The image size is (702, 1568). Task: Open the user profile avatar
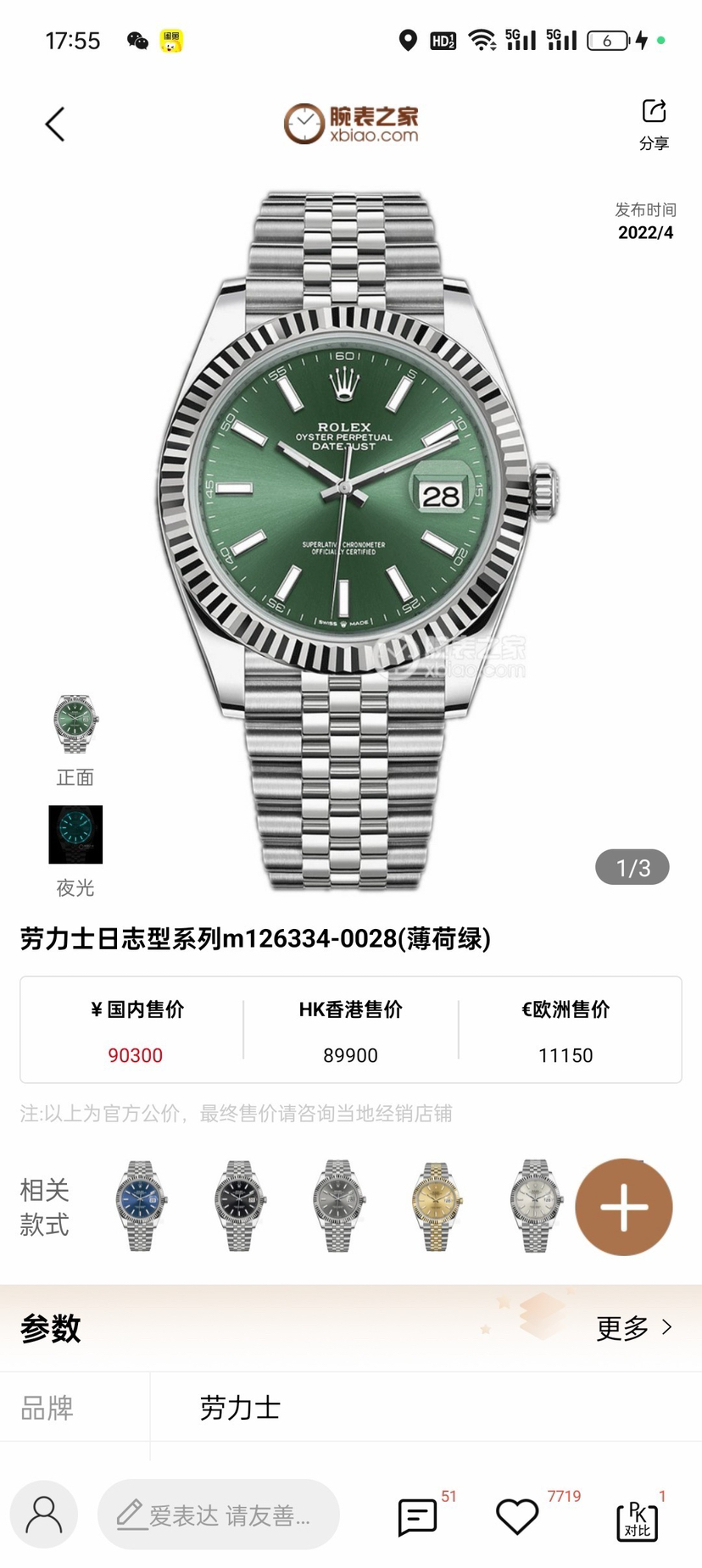coord(44,1515)
